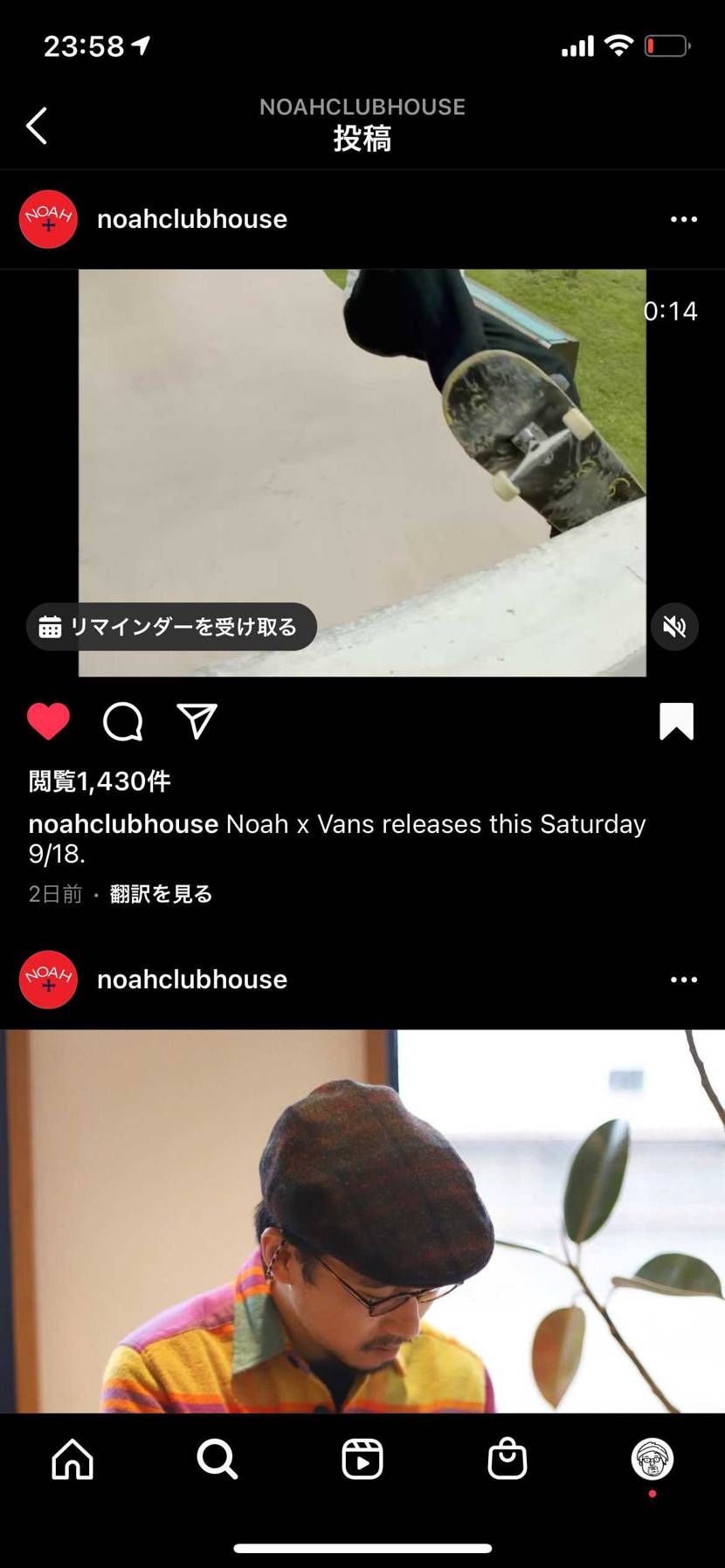Remove the bookmark from the Noah x Vans post
The image size is (725, 1568).
676,722
